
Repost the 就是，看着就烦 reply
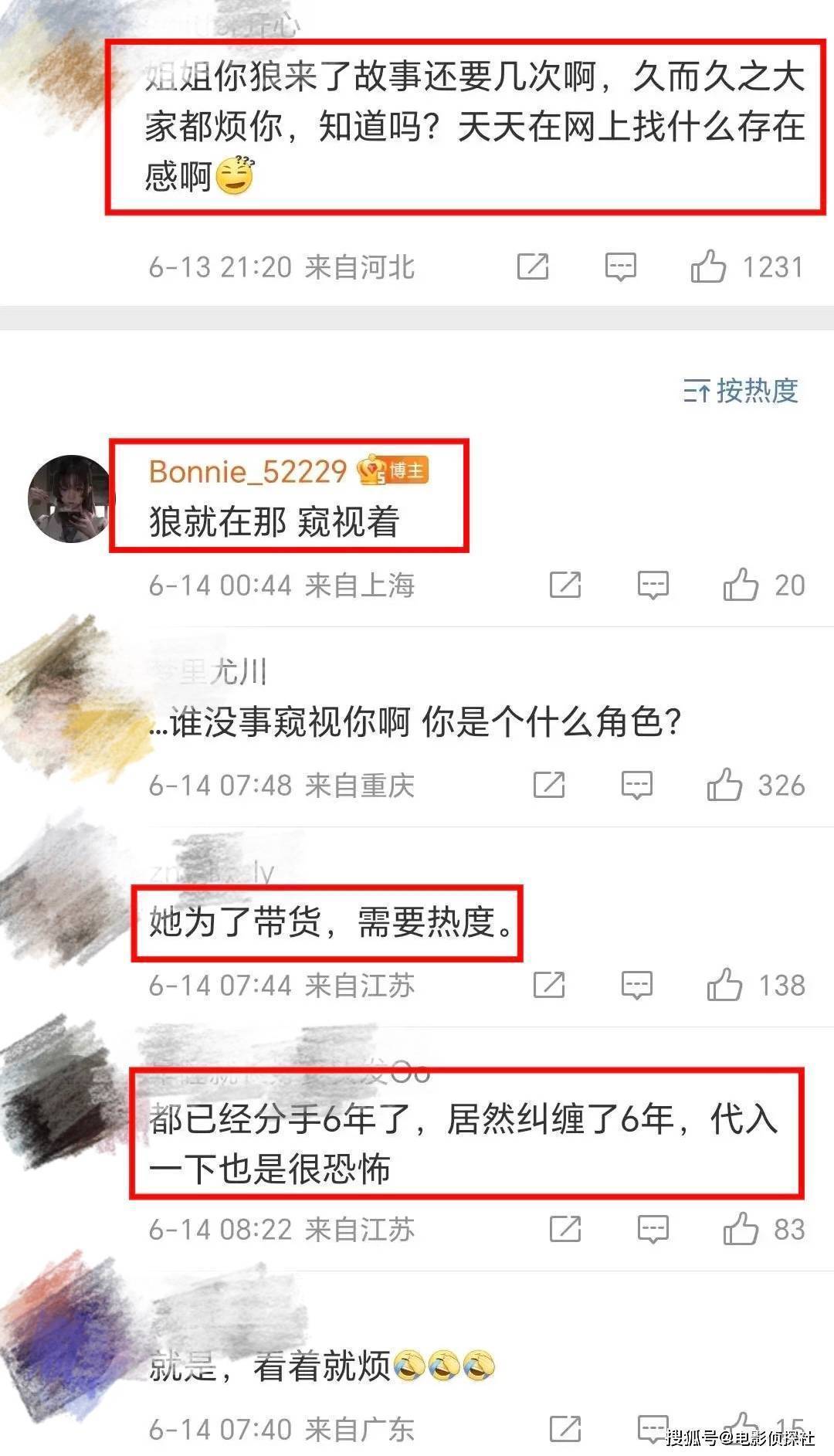click(564, 1429)
